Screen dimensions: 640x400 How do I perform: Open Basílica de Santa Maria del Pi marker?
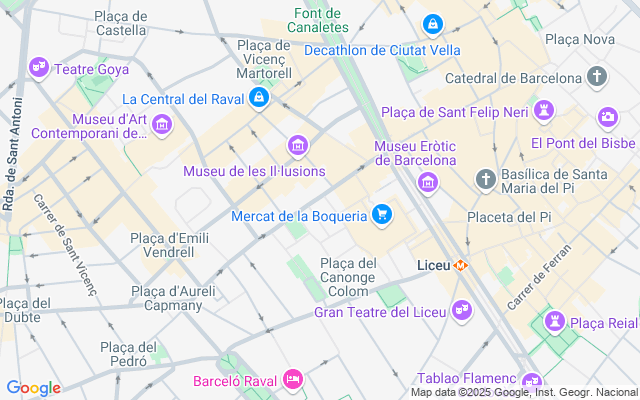[485, 180]
